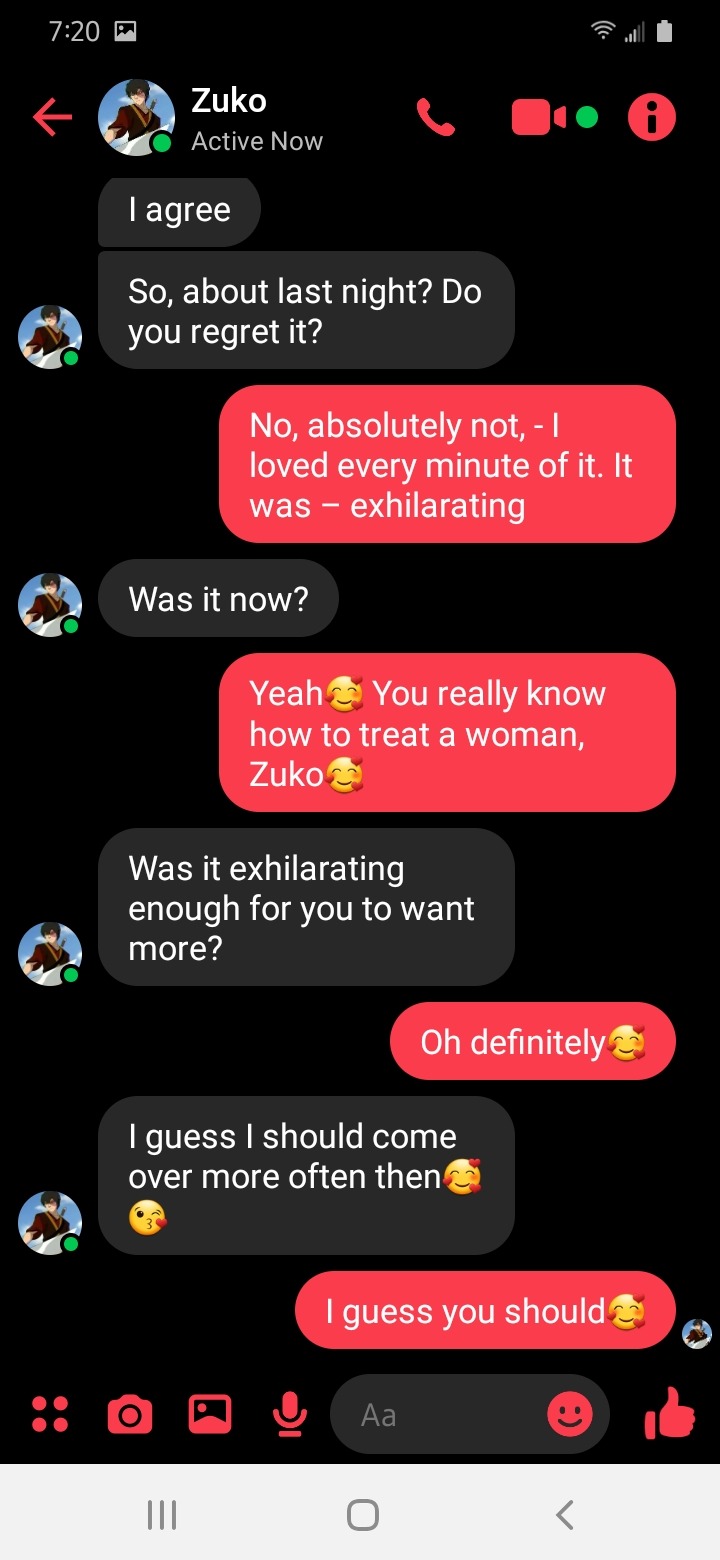This screenshot has height=1560, width=720.
Task: Open the more actions grid
Action: click(x=50, y=1414)
